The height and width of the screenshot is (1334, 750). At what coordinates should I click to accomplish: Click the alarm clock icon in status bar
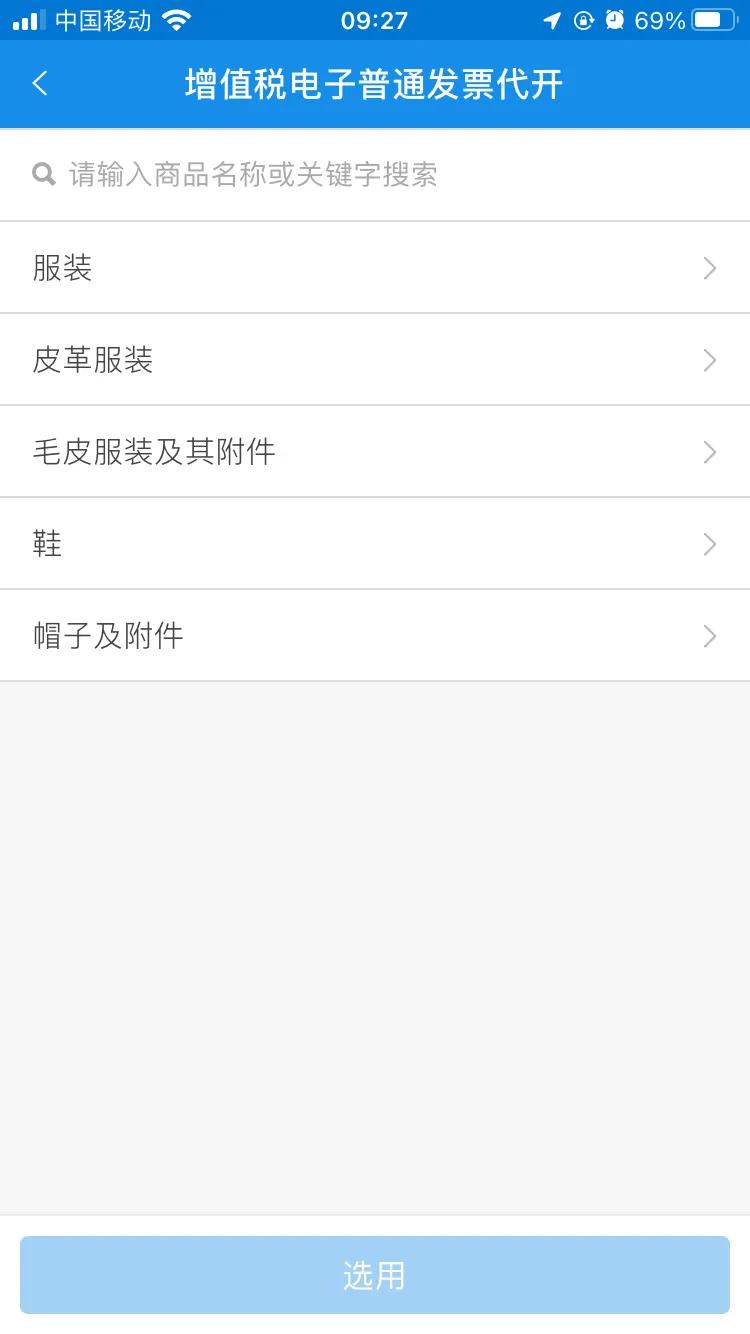coord(614,19)
